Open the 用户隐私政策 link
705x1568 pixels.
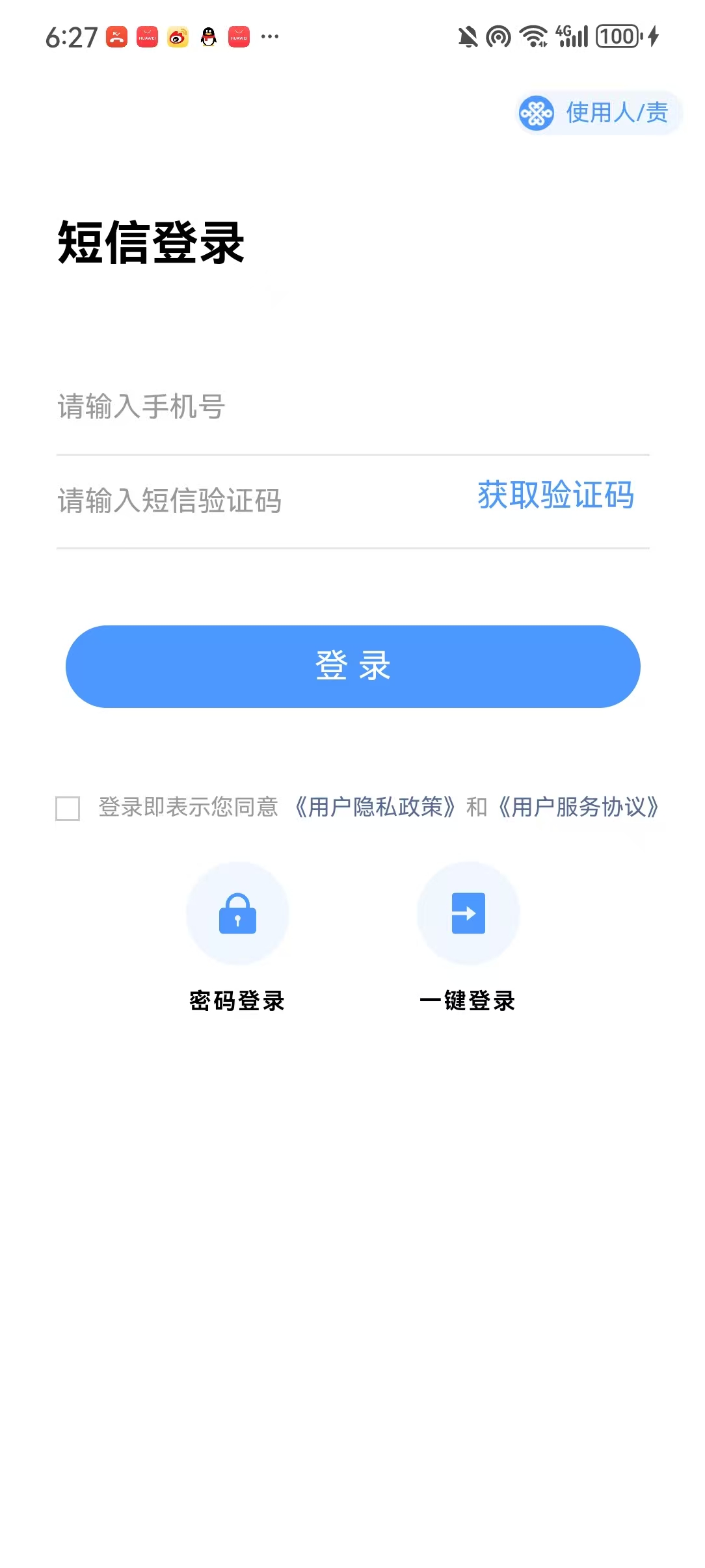click(375, 807)
